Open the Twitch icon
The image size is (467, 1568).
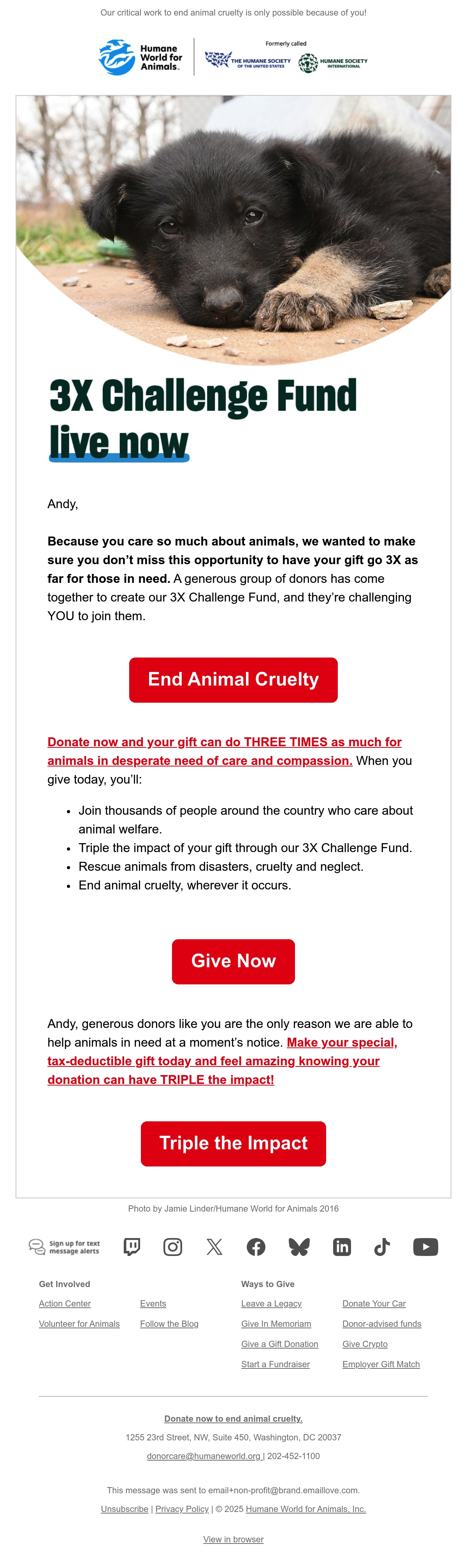(132, 1247)
